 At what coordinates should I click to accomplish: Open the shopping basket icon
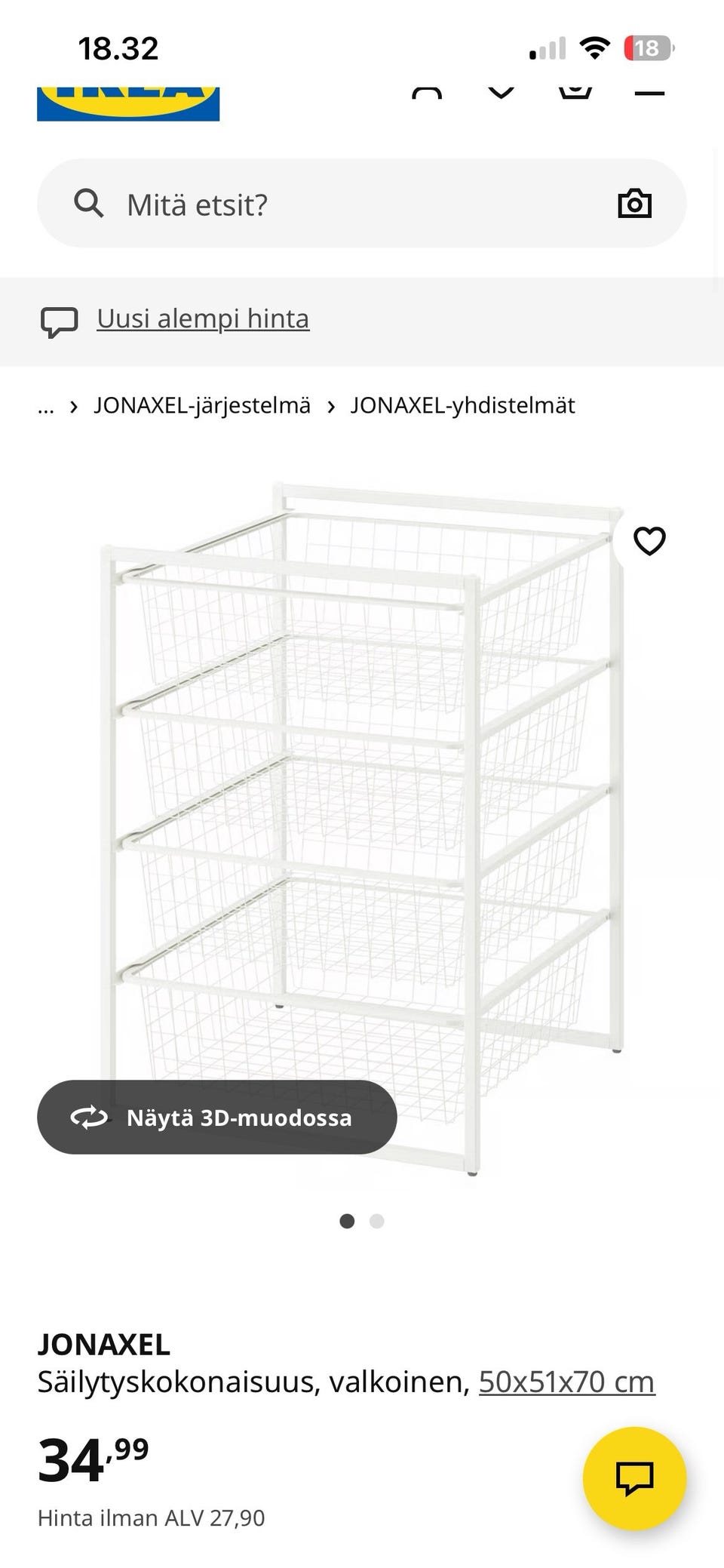click(x=575, y=91)
